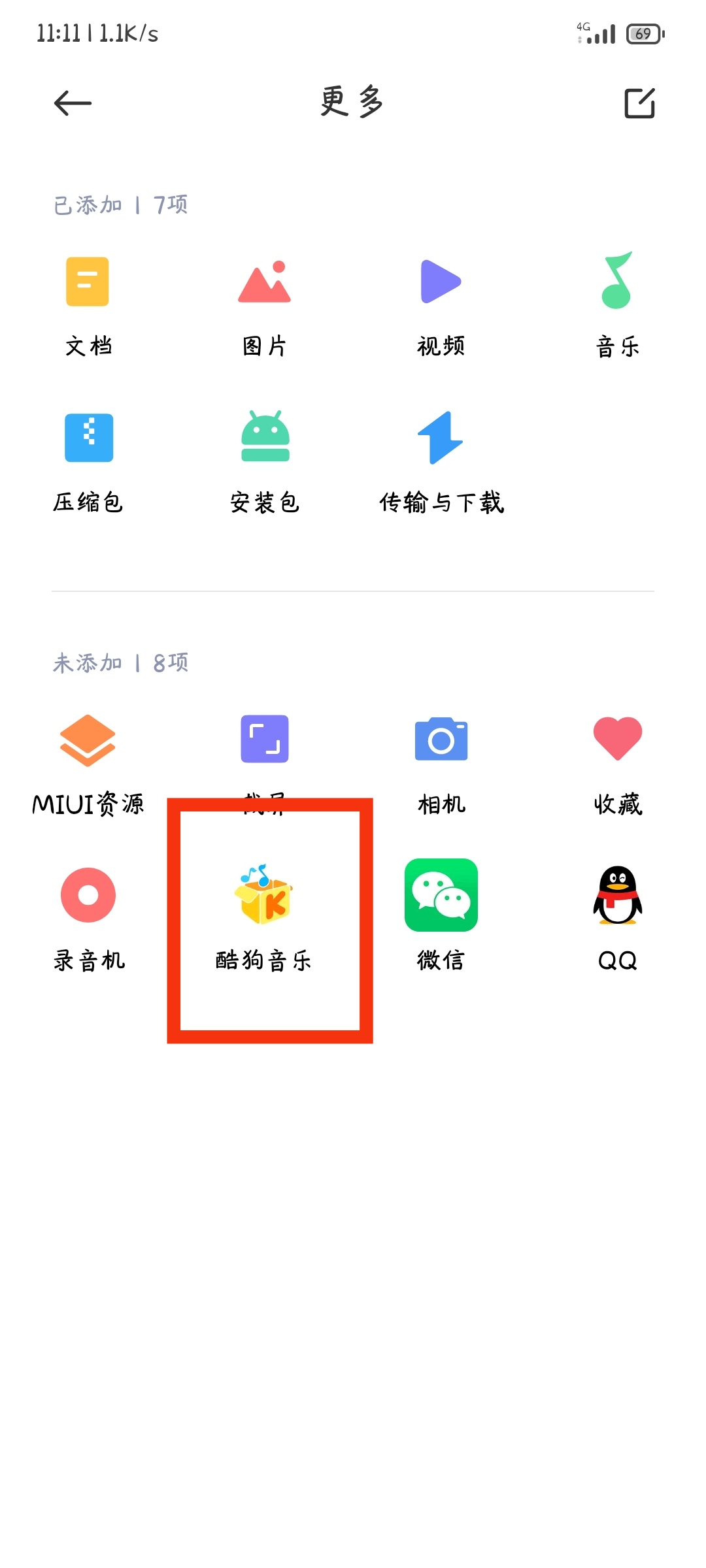Select the 截屏 purple screenshot item

(264, 745)
